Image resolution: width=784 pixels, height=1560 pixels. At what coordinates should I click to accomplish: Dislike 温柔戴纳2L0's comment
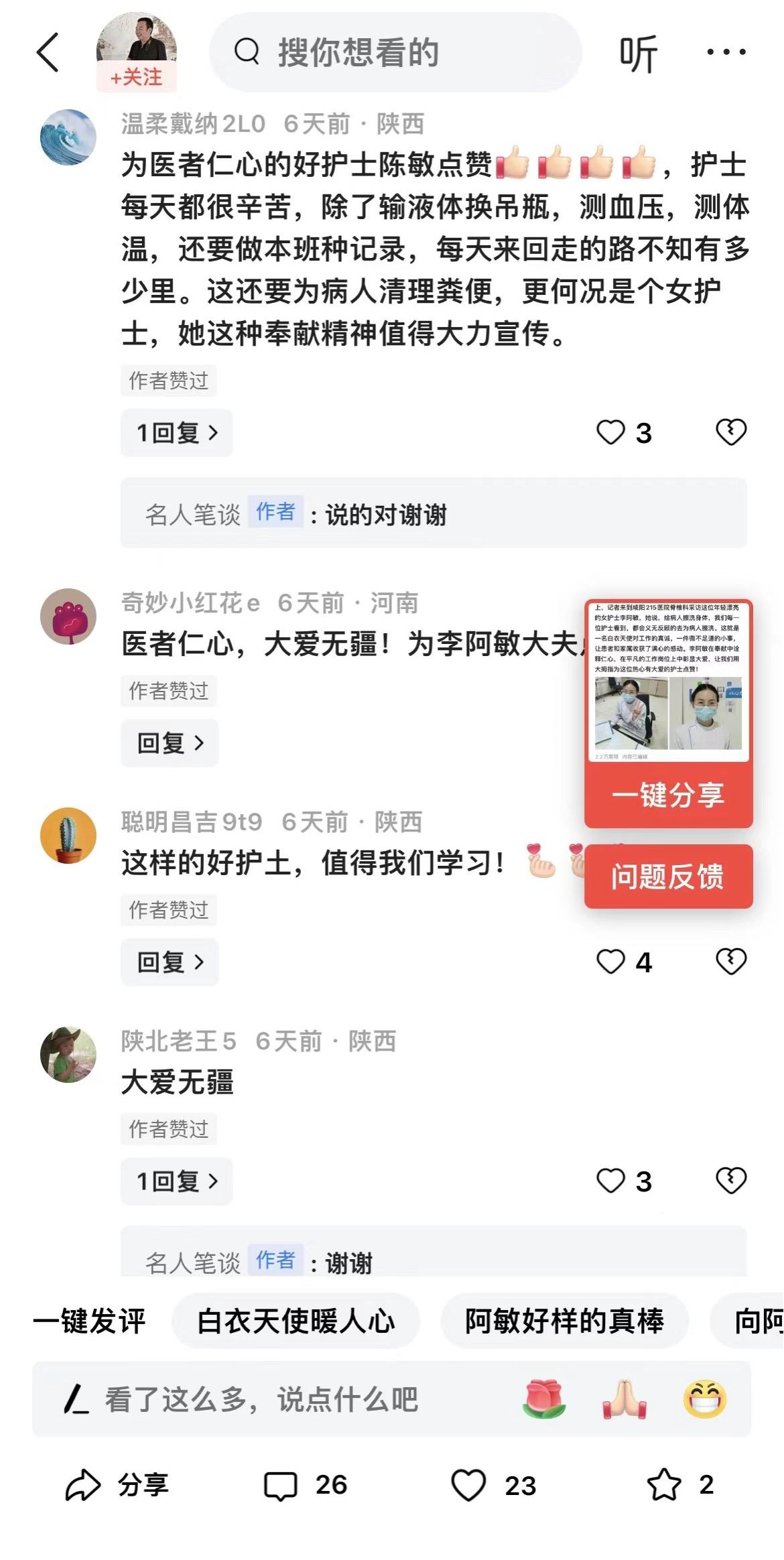point(730,432)
